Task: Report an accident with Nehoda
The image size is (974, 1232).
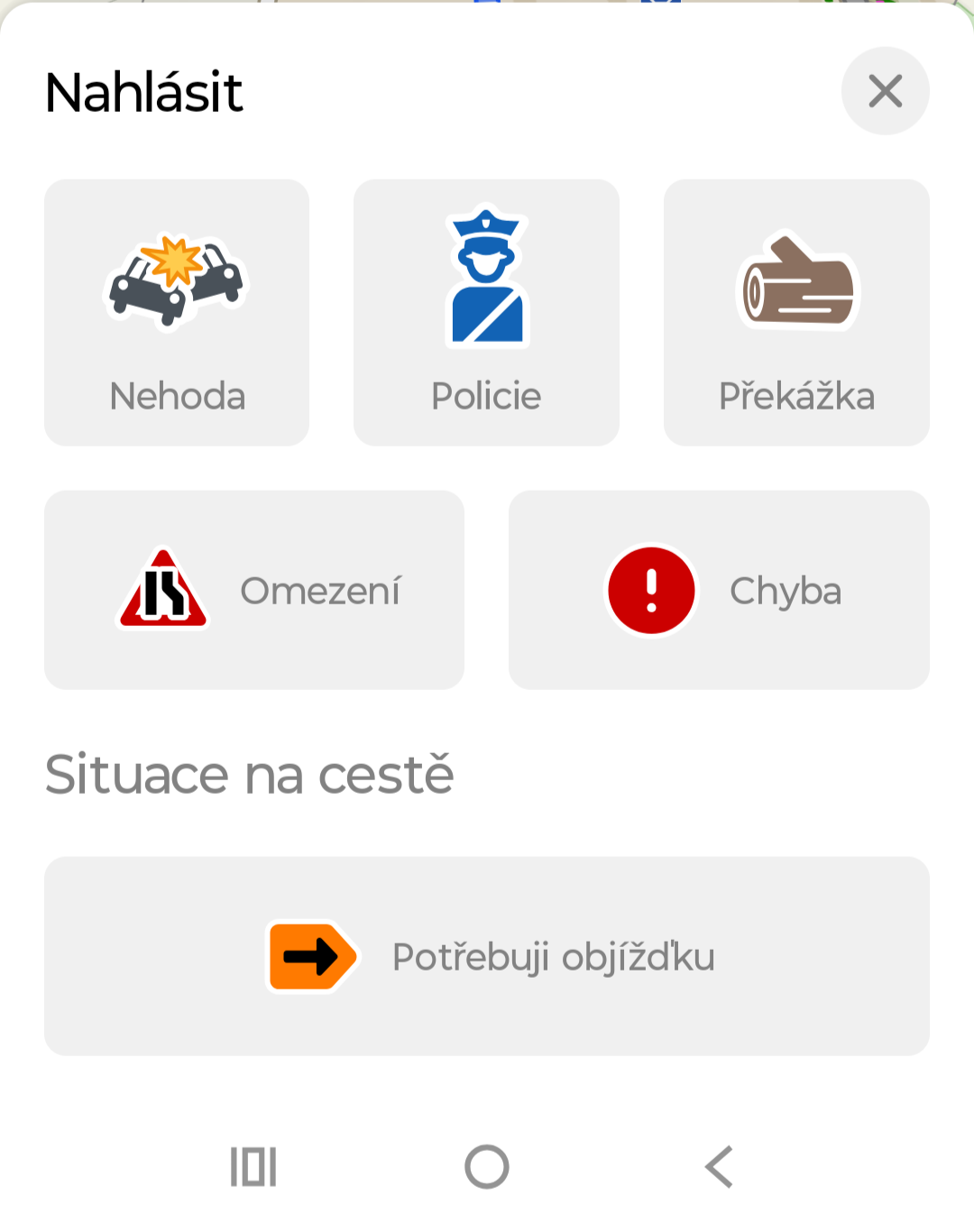Action: [177, 312]
